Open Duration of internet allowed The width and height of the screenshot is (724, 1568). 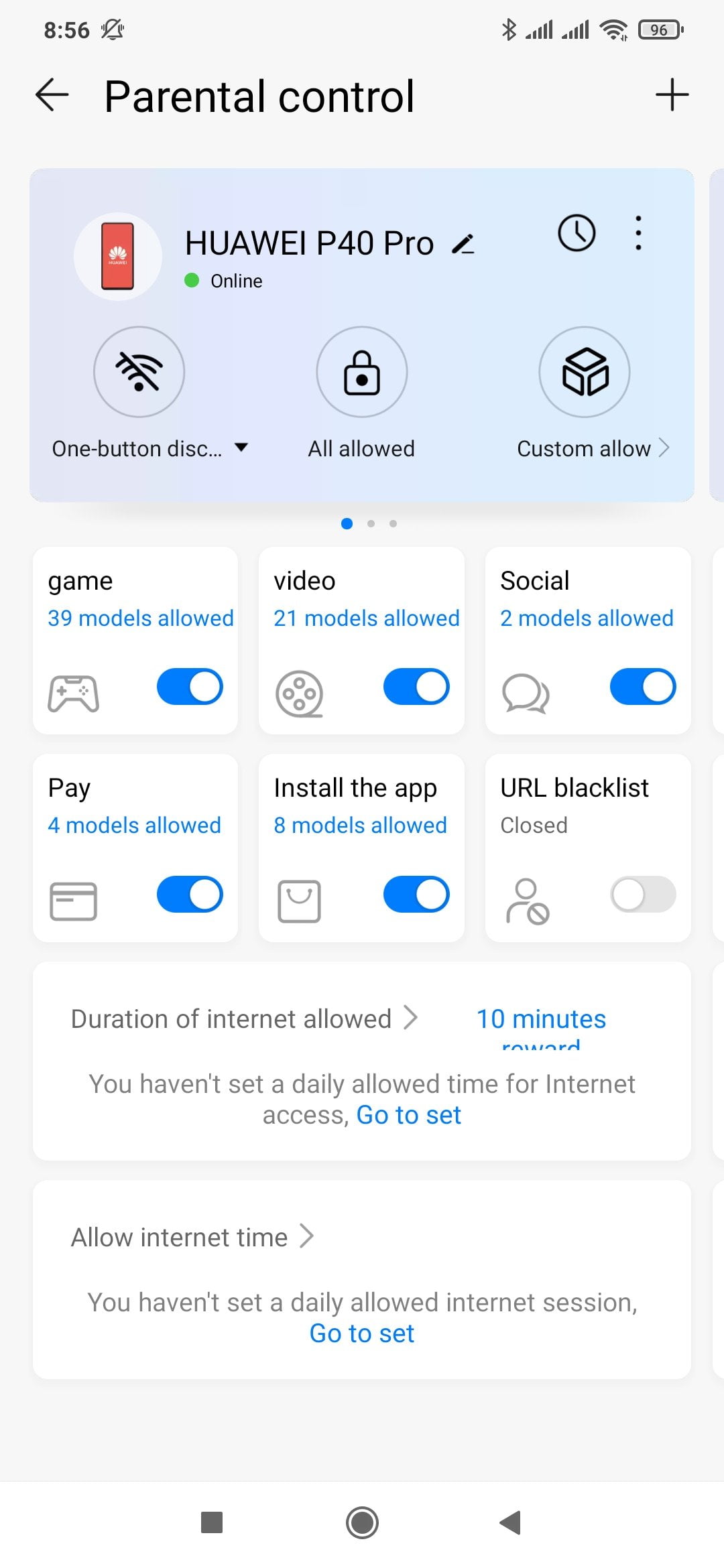tap(245, 1019)
